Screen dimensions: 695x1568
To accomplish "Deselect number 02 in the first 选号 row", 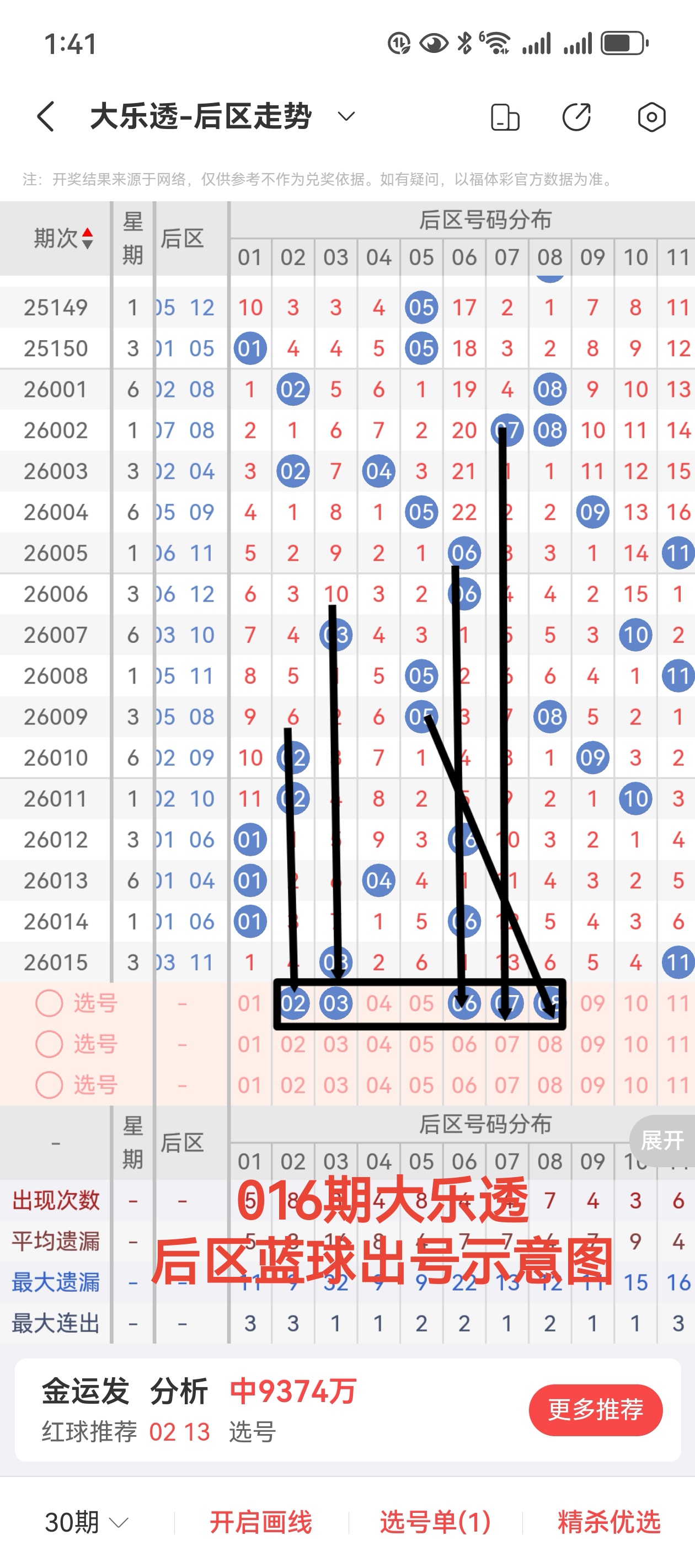I will click(x=293, y=1004).
